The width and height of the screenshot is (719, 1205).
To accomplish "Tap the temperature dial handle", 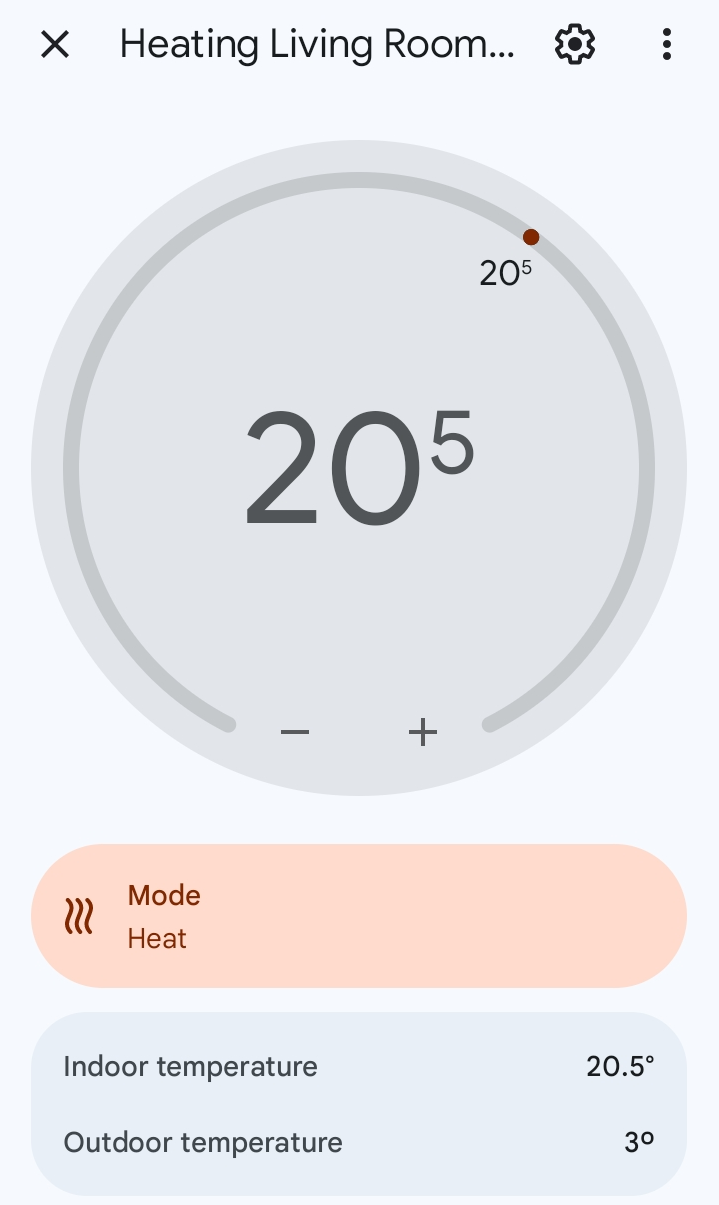I will (531, 237).
